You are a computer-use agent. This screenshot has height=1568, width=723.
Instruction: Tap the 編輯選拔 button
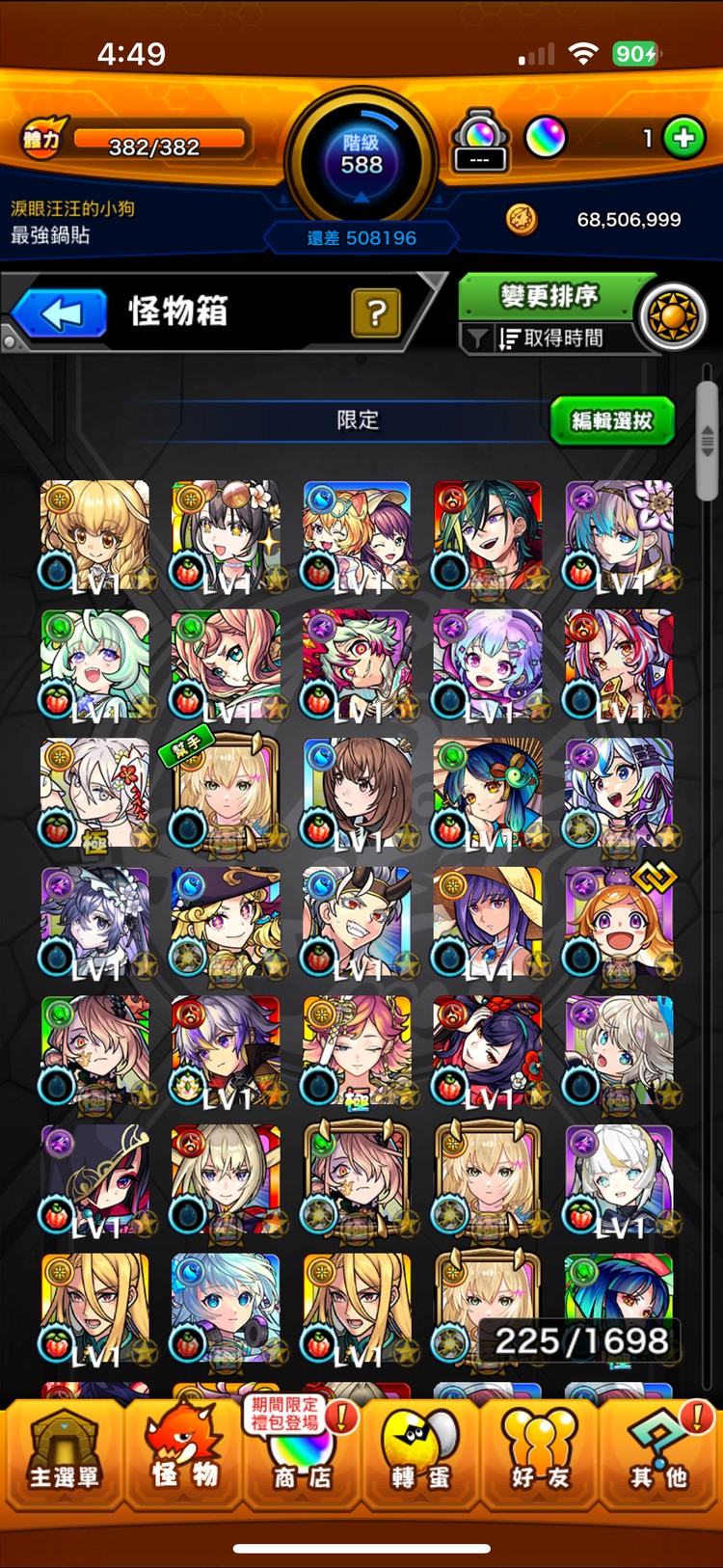click(x=611, y=420)
